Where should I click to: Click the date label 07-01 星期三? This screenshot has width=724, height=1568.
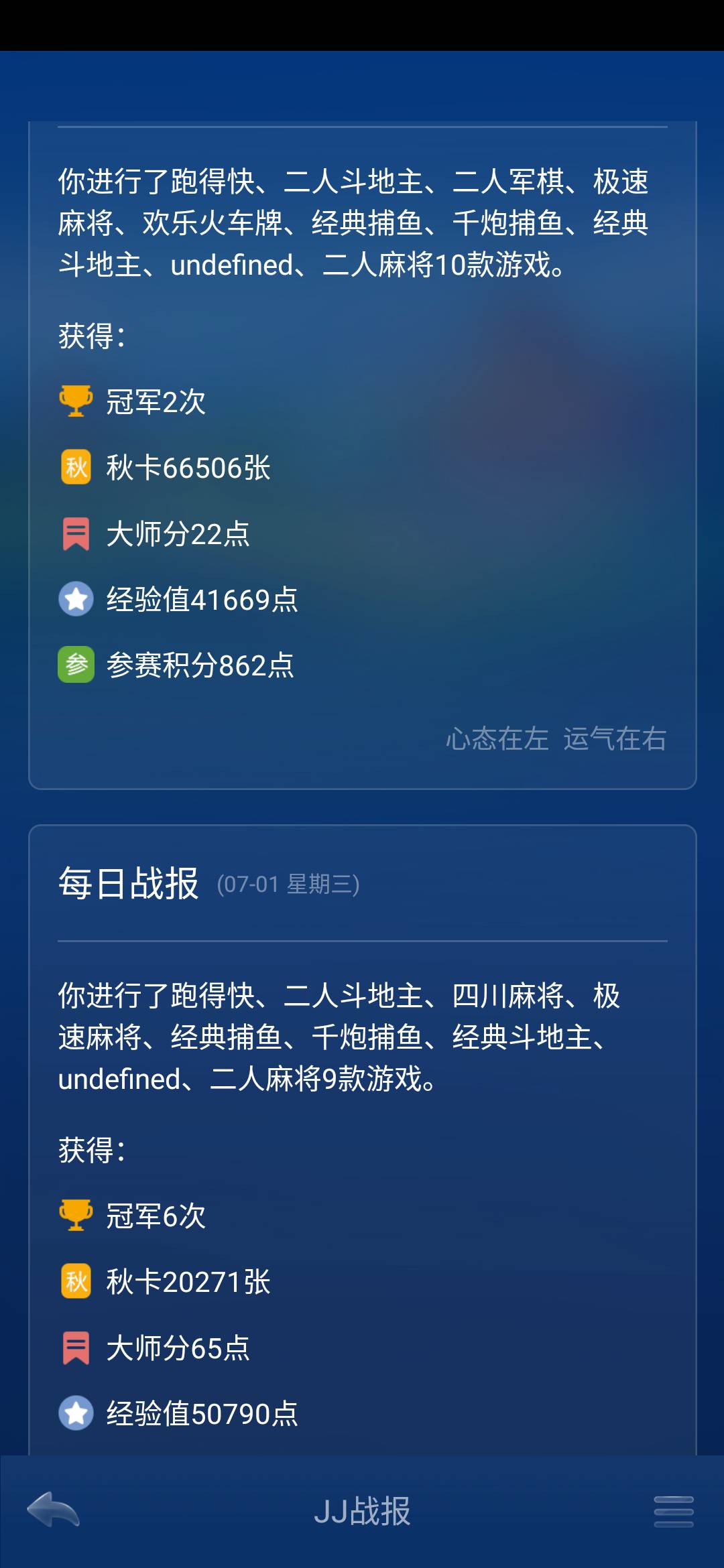(288, 886)
